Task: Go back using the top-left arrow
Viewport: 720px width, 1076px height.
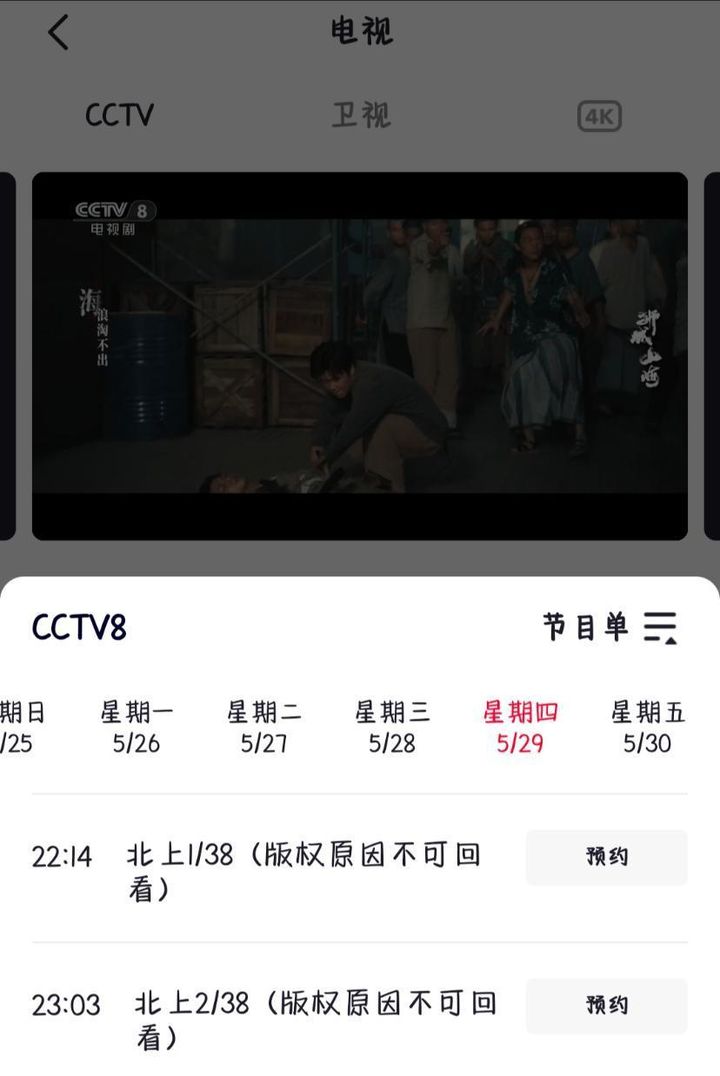Action: pyautogui.click(x=59, y=33)
